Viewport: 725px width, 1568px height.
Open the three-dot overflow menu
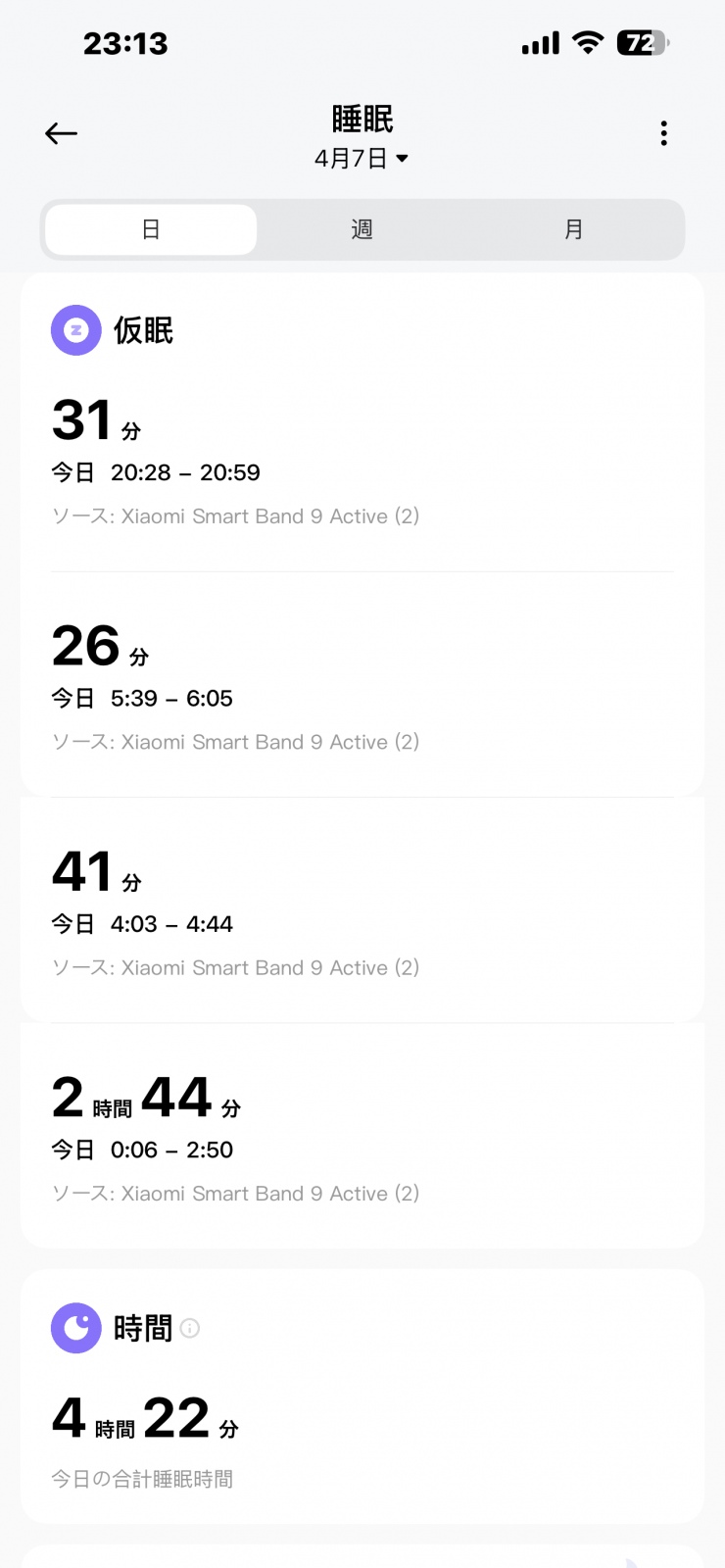click(x=664, y=133)
